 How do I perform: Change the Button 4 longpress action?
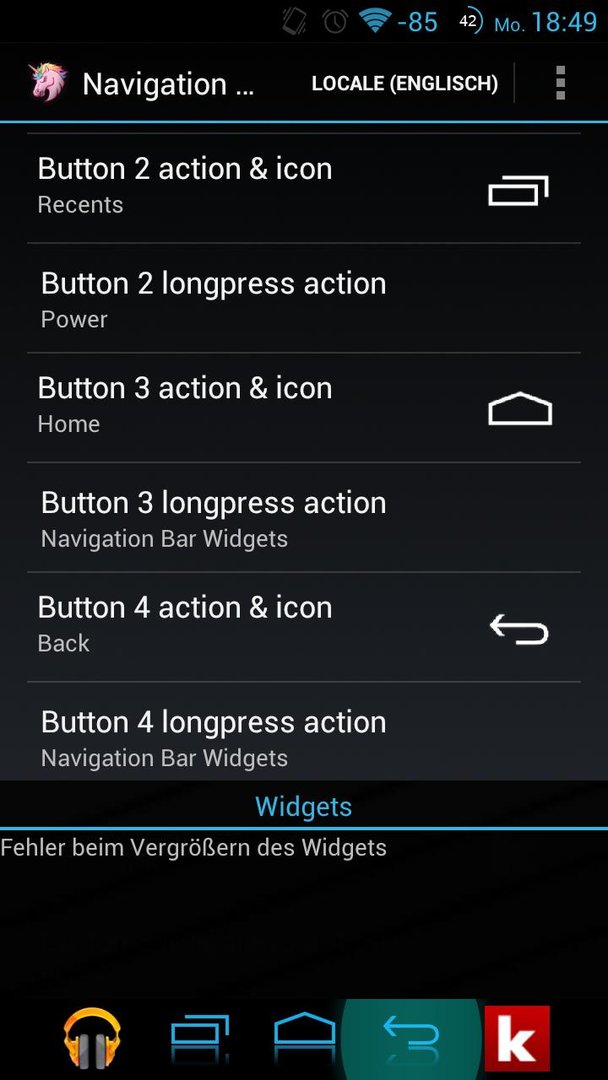click(x=304, y=731)
